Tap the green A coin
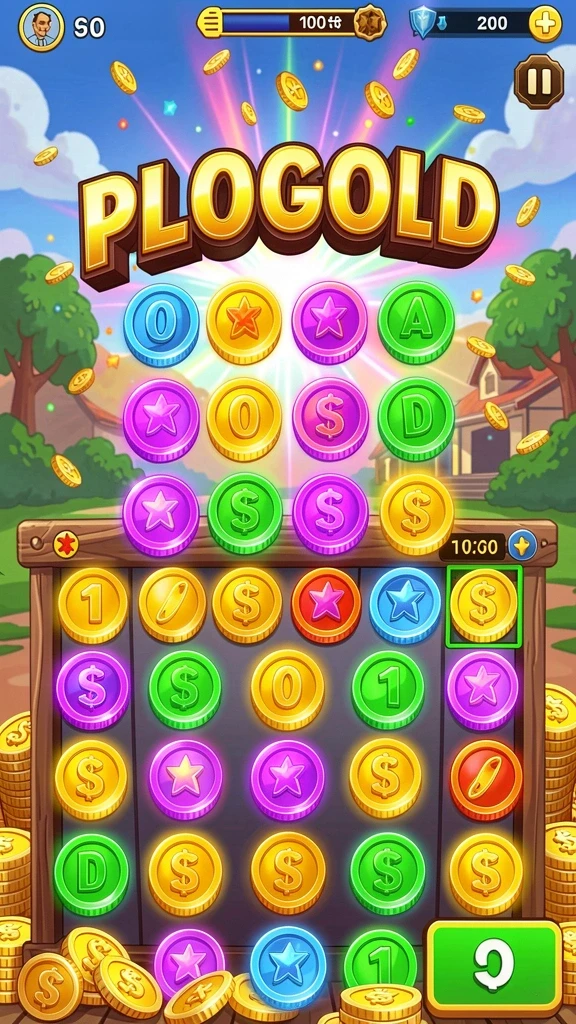 pyautogui.click(x=416, y=323)
